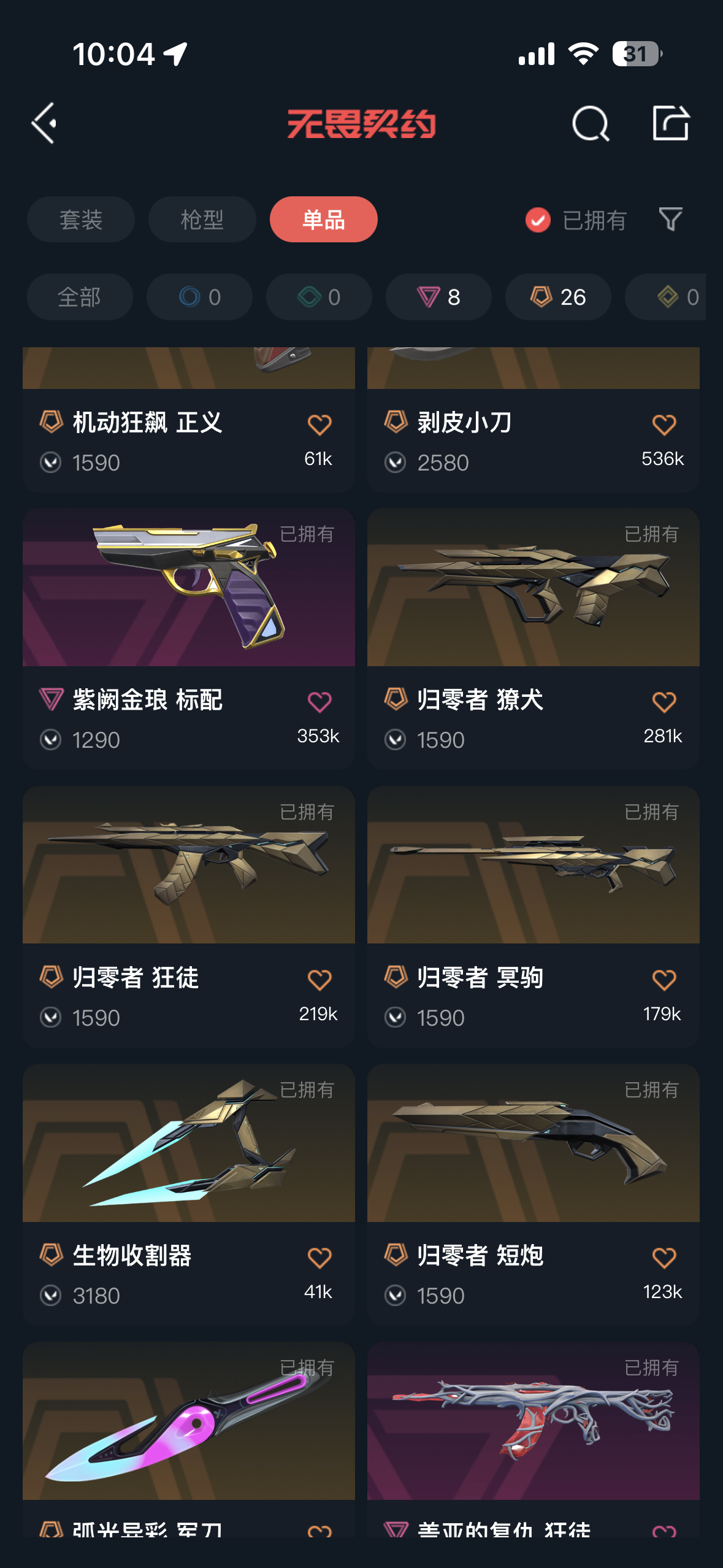Like the 机动狂飙 正义 skin
Viewport: 723px width, 1568px height.
(x=319, y=425)
